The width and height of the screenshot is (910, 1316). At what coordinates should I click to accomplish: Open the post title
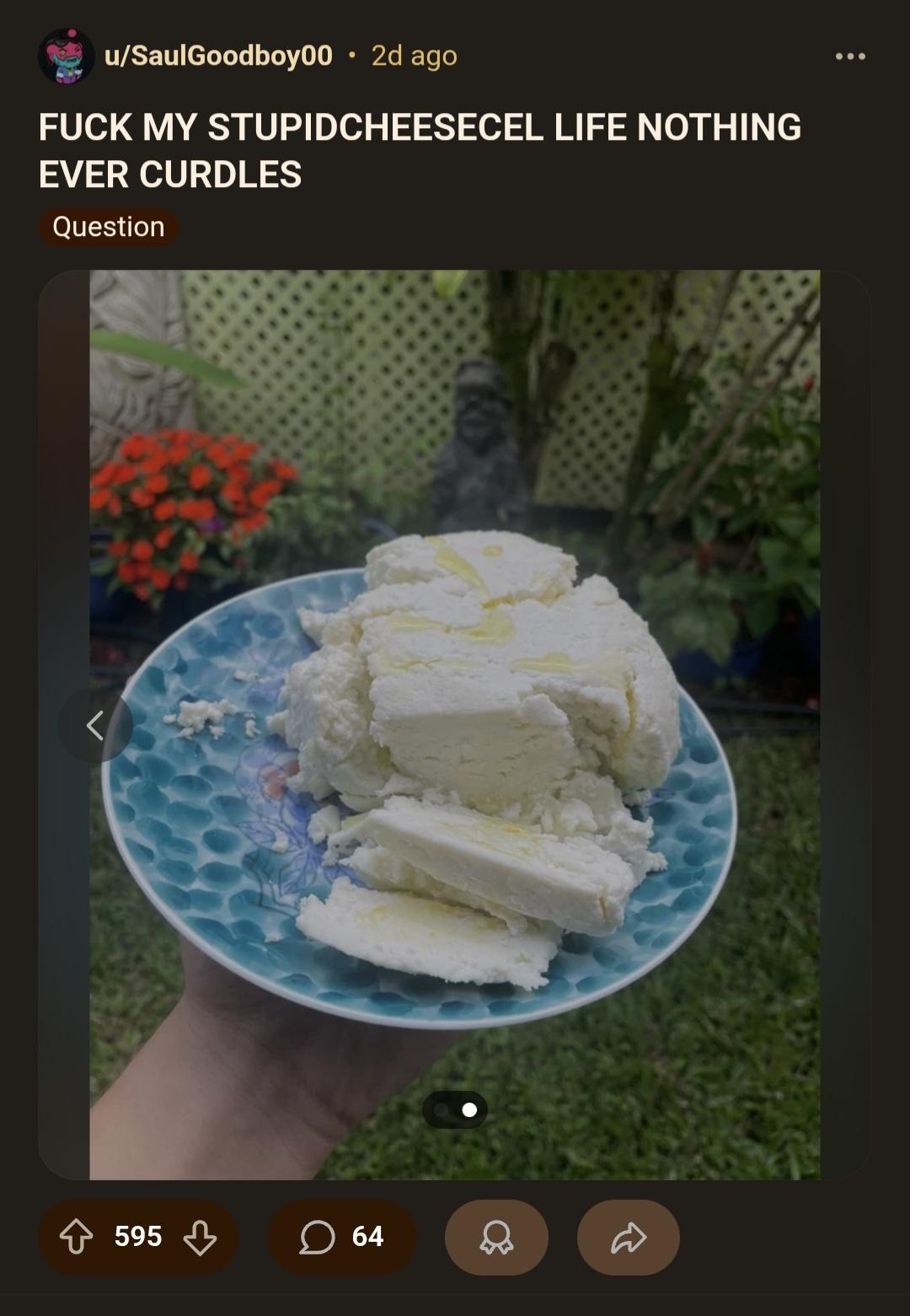point(420,150)
